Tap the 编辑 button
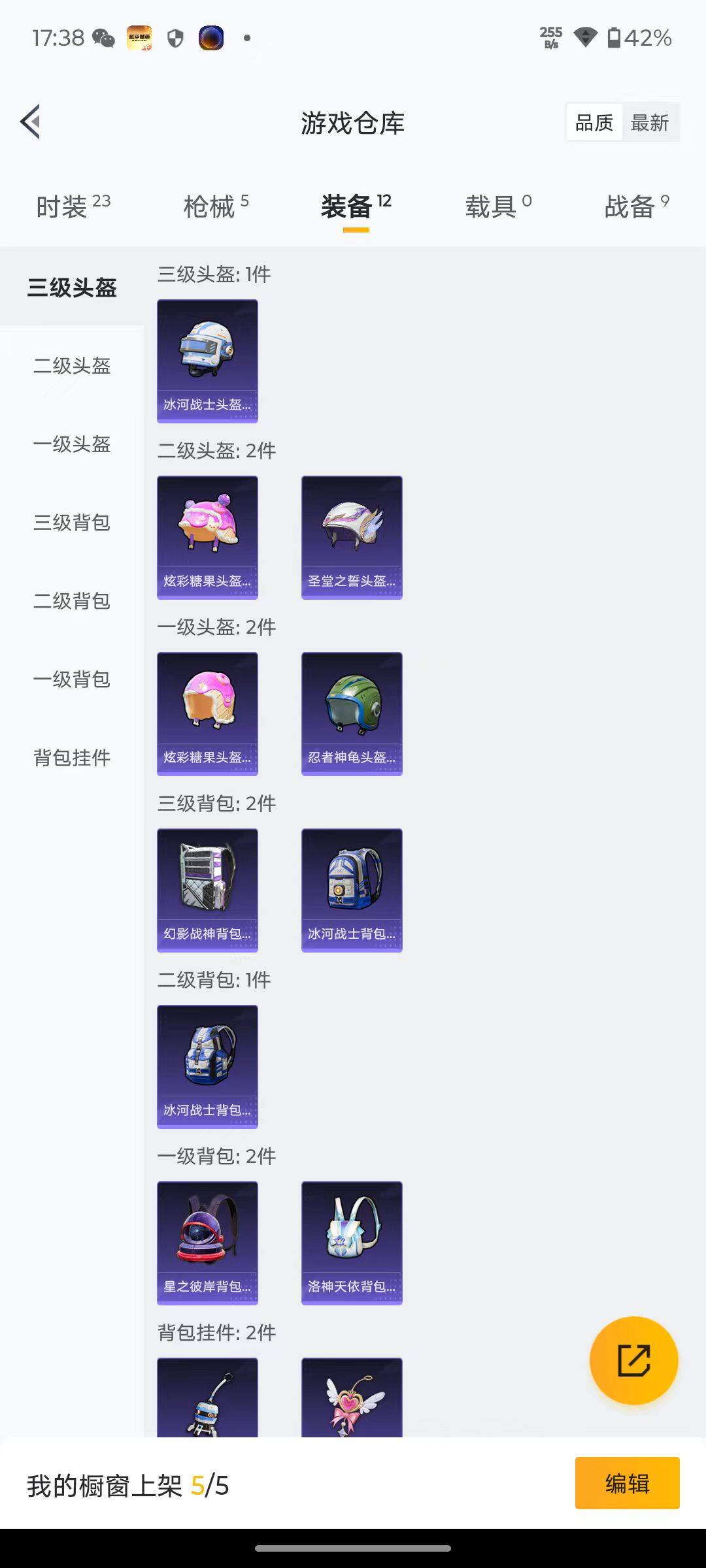The image size is (706, 1568). tap(627, 1483)
